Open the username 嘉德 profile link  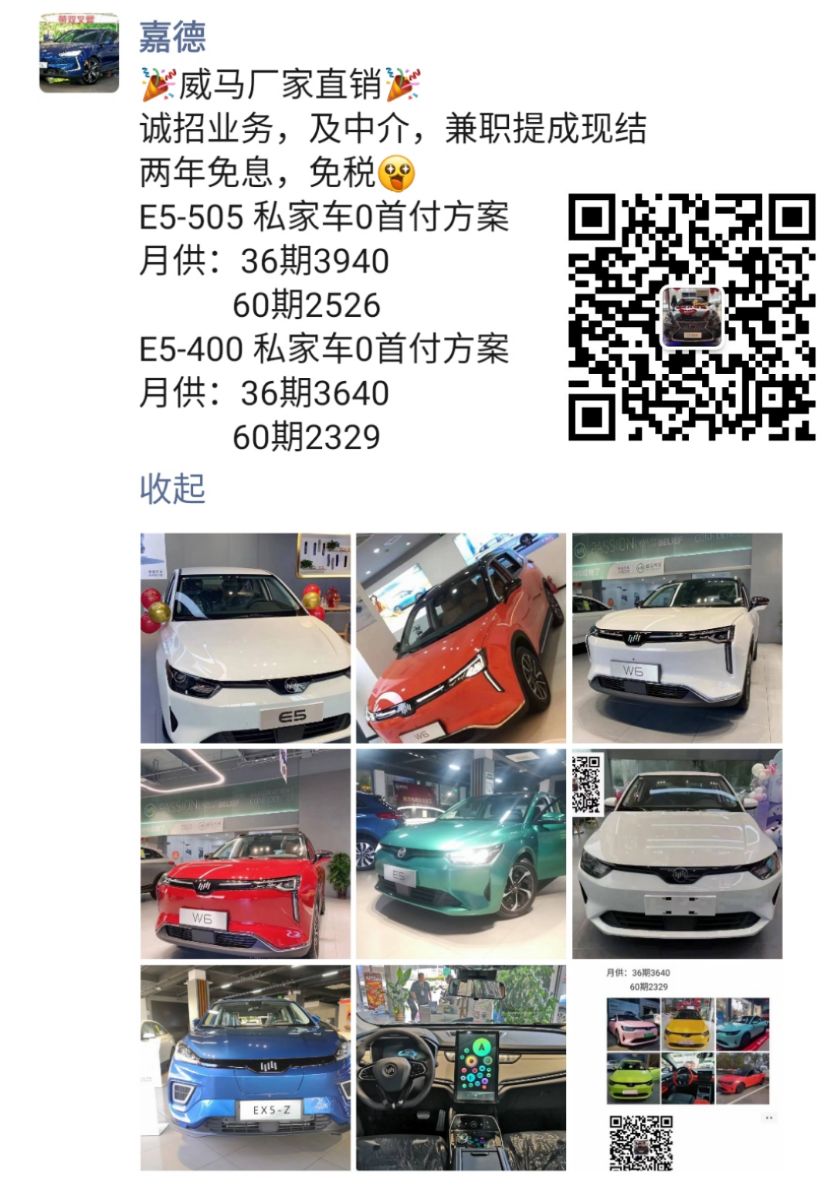pos(173,36)
